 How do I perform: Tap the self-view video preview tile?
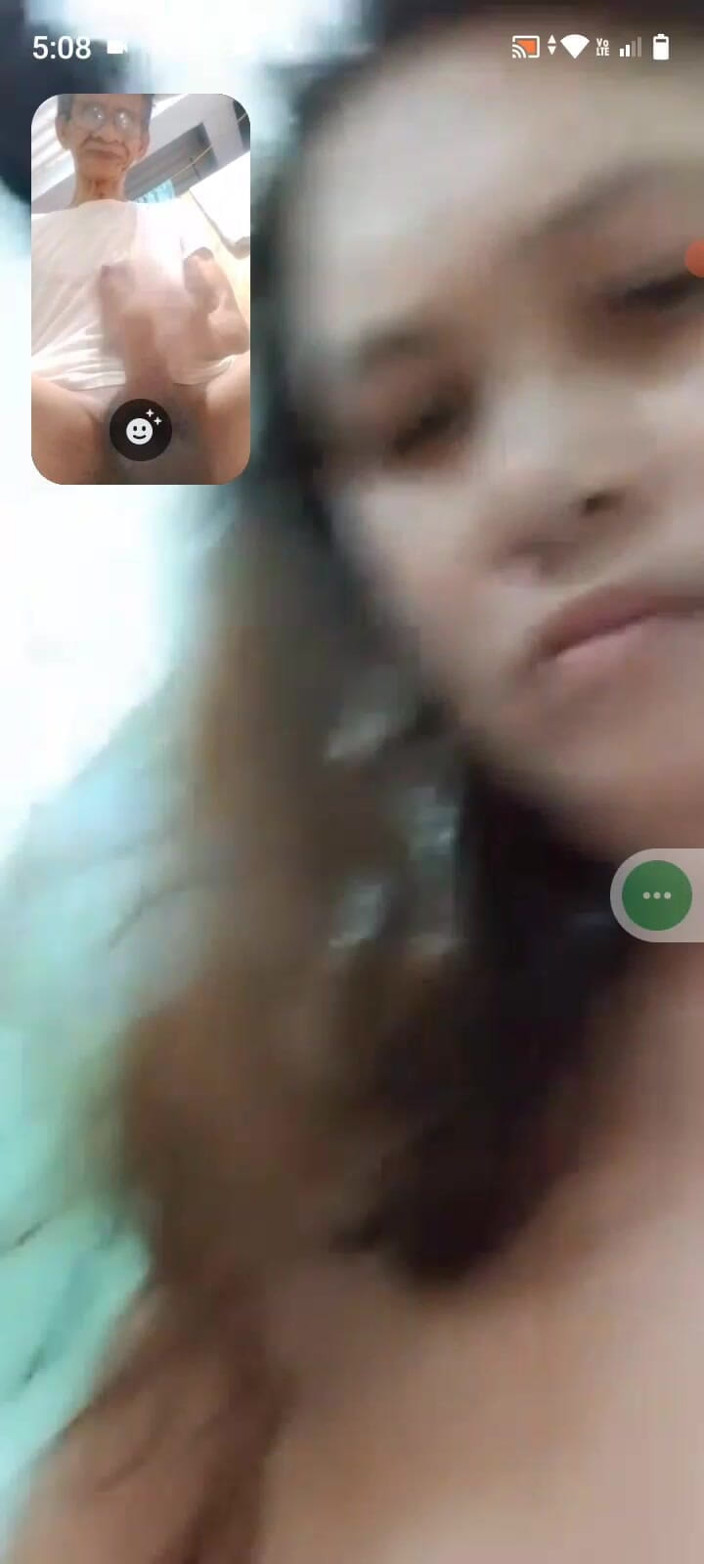141,289
